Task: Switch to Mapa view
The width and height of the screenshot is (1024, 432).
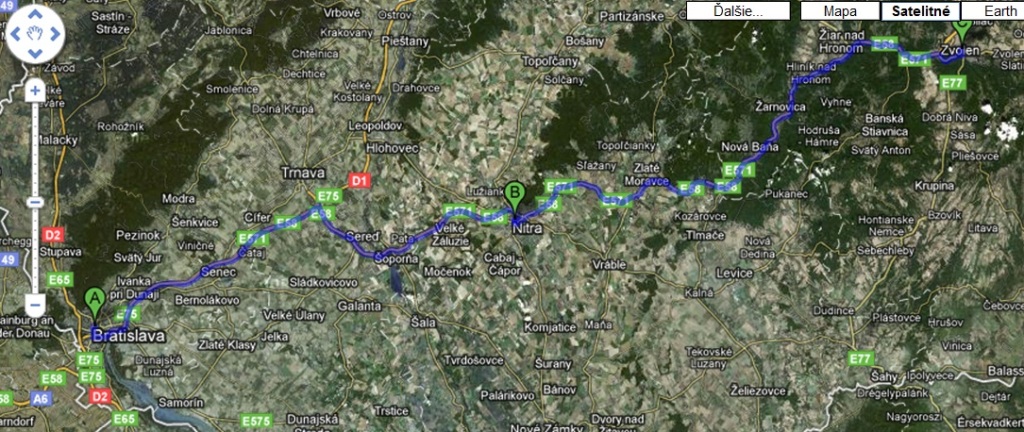Action: [x=839, y=11]
